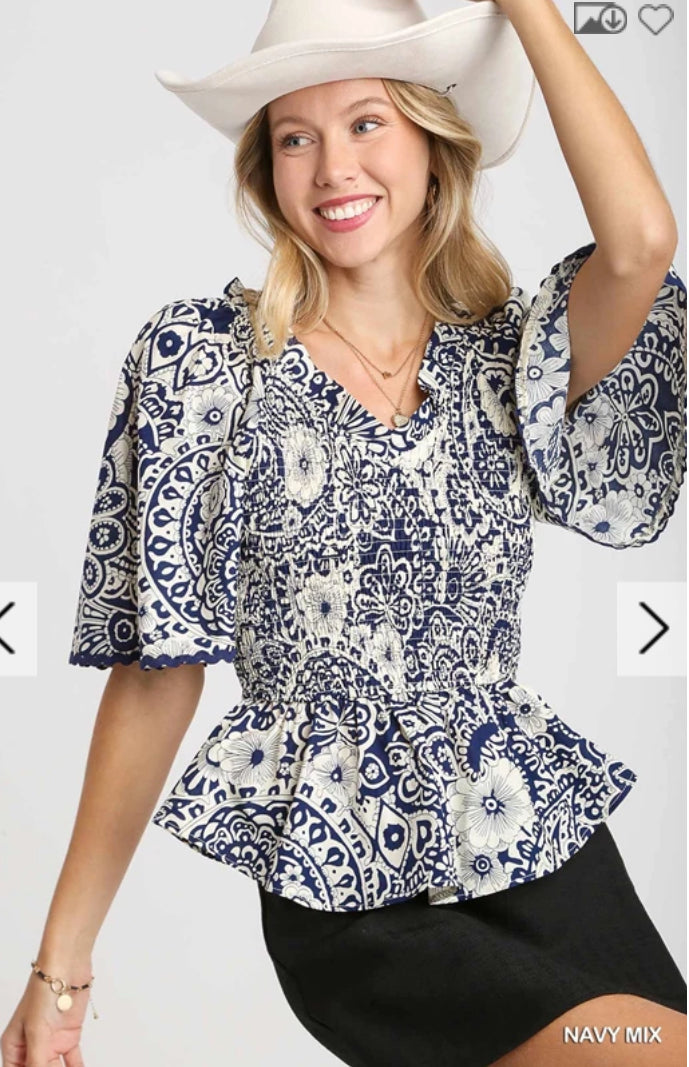This screenshot has height=1067, width=689.
Task: Go back to the previous product photo
Action: pos(12,628)
